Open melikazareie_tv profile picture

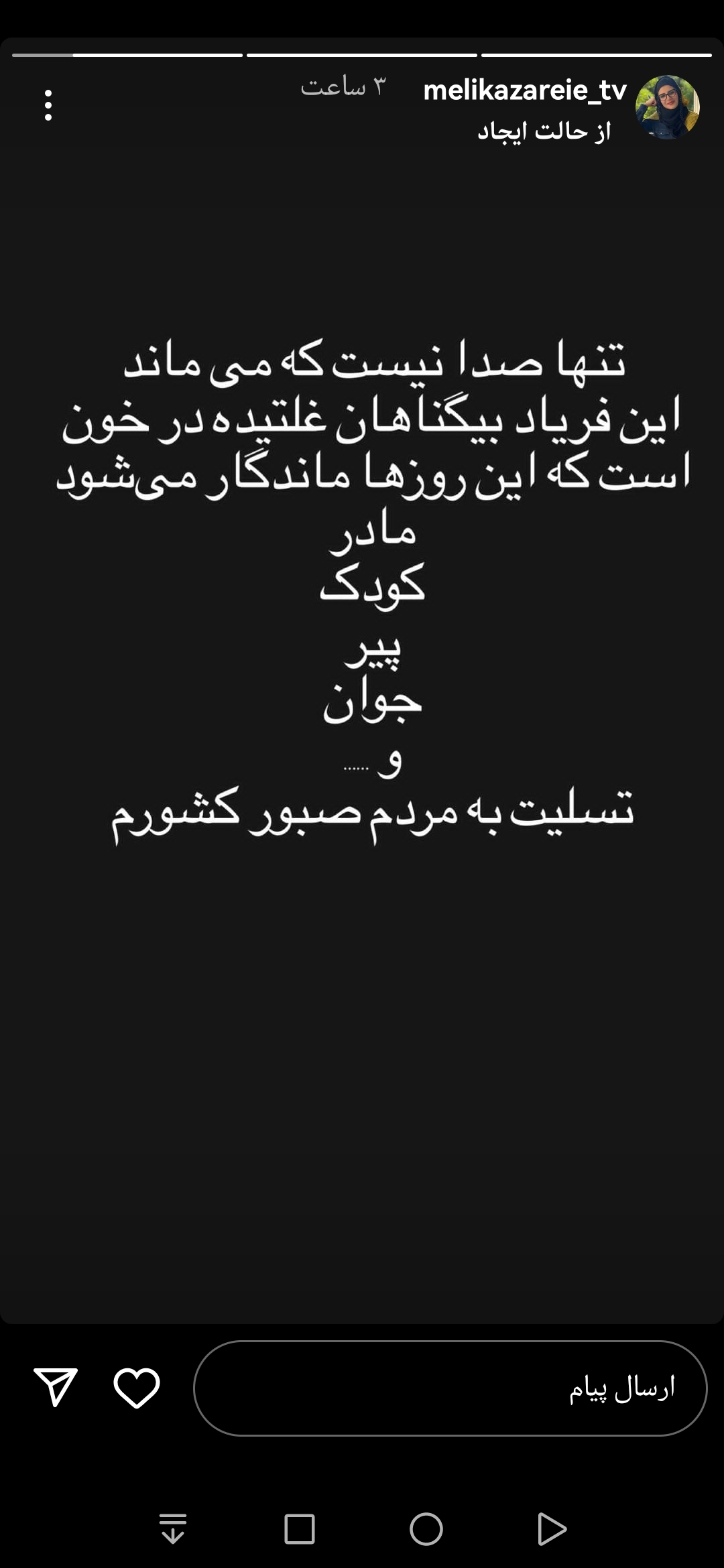pyautogui.click(x=667, y=107)
